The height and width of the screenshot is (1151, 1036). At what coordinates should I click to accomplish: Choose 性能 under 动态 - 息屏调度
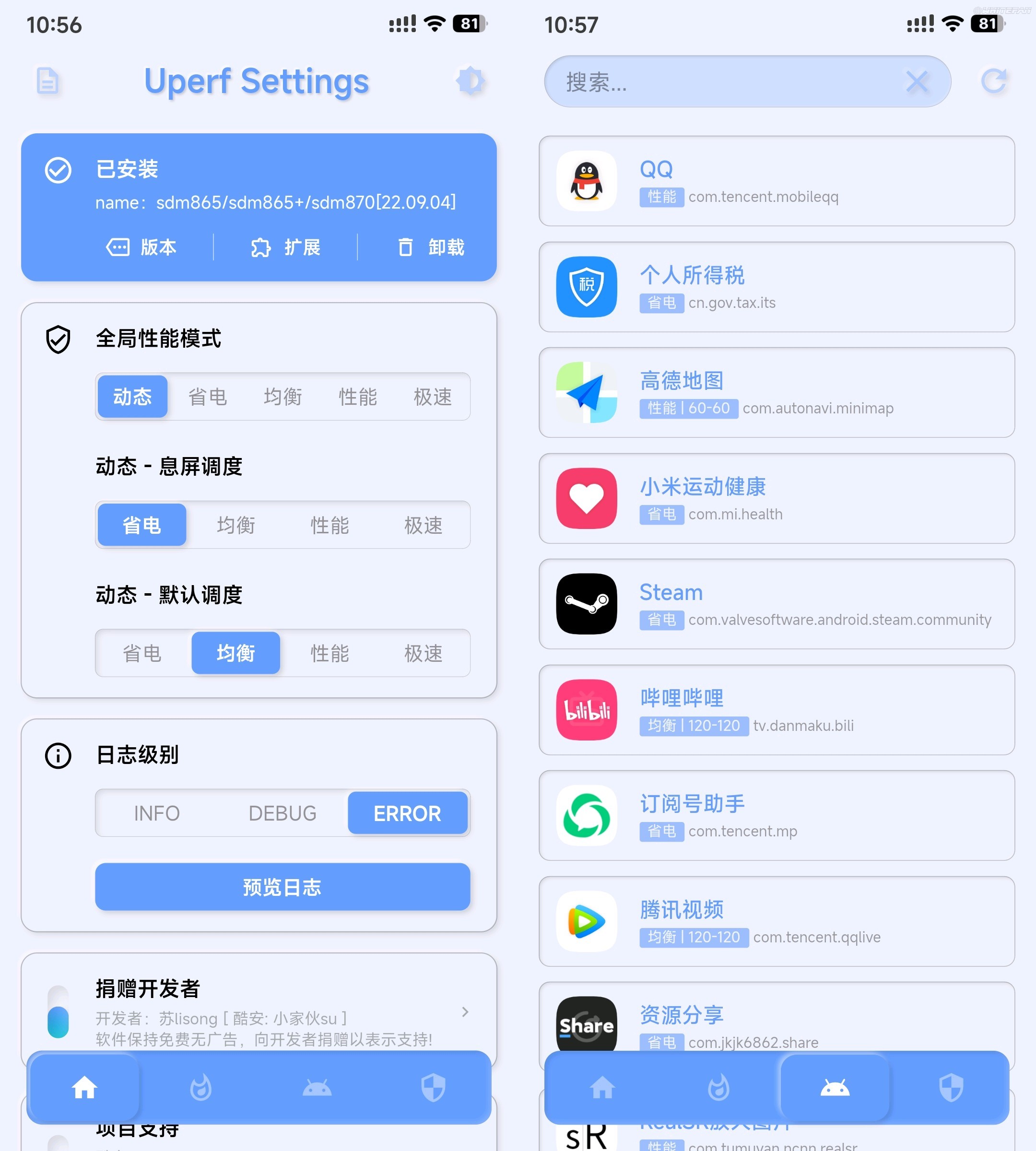[329, 525]
